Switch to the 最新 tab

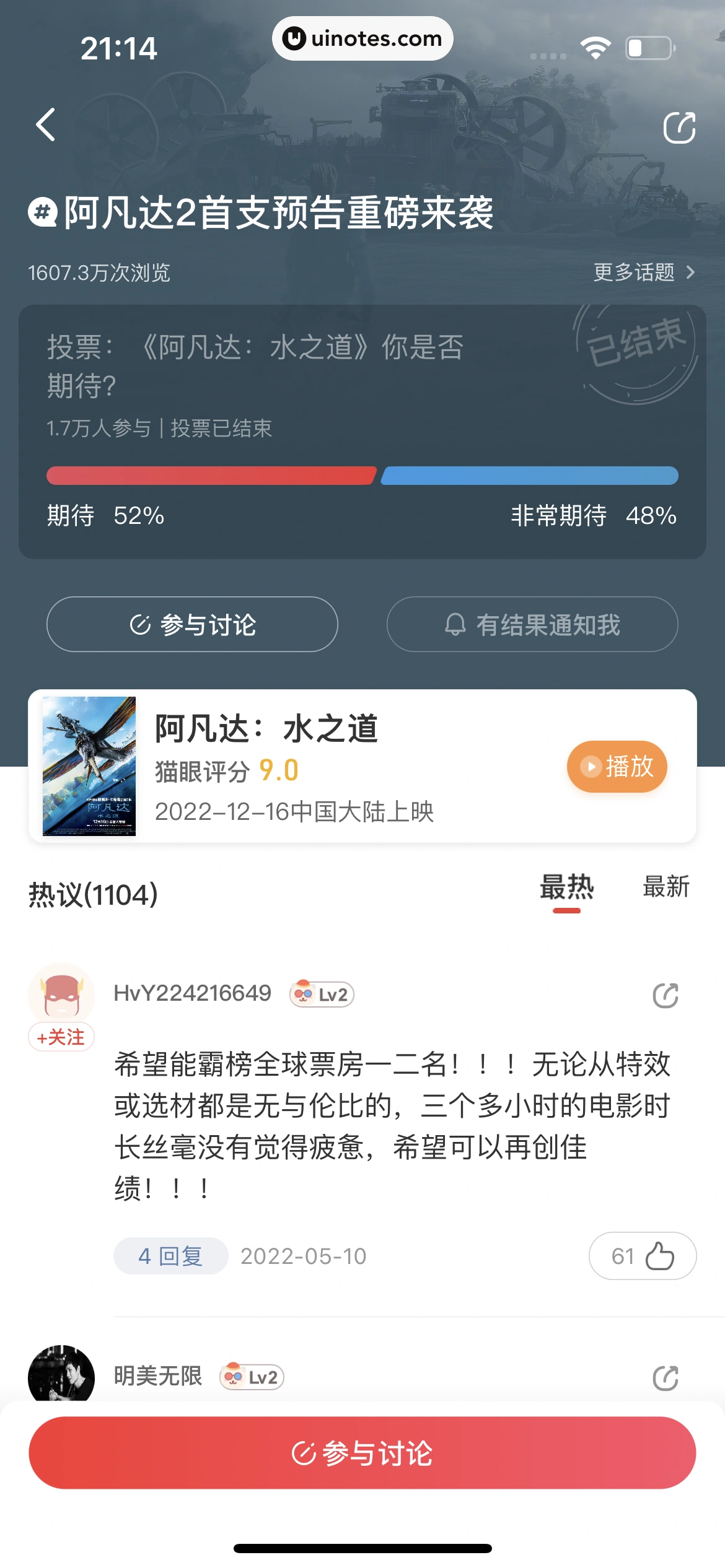pyautogui.click(x=666, y=887)
